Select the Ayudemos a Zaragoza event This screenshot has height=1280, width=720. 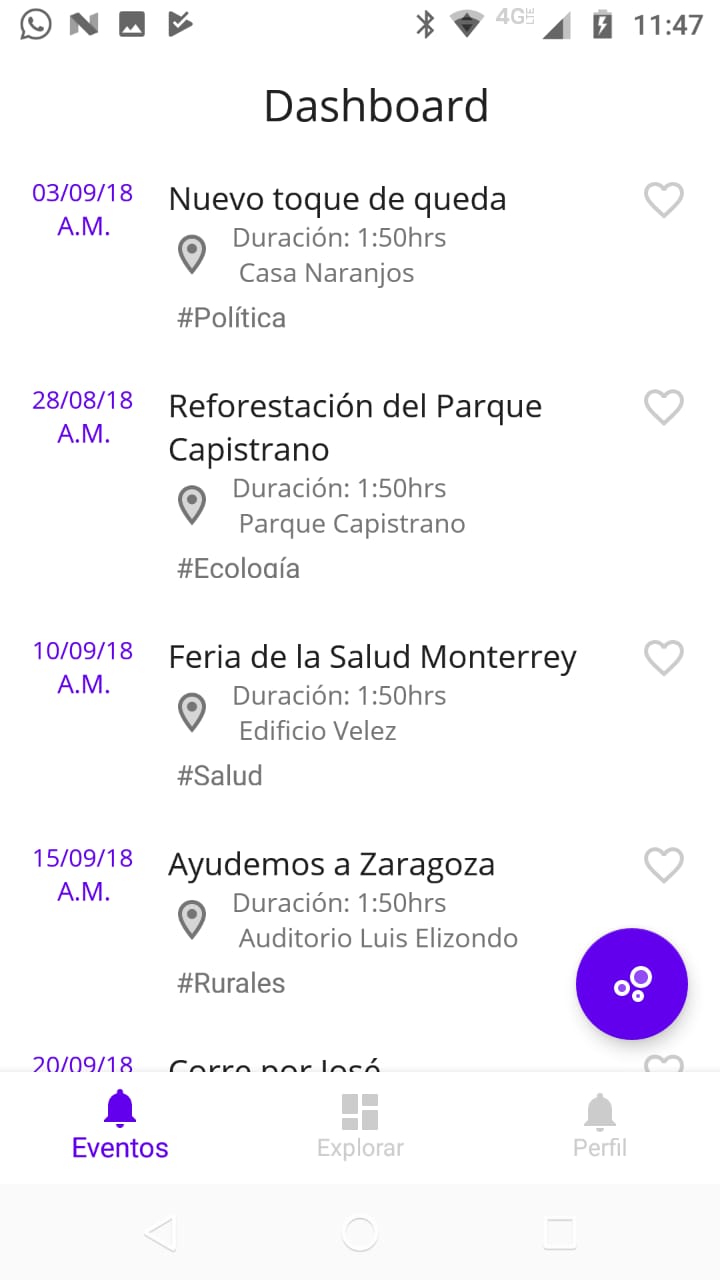(x=331, y=864)
